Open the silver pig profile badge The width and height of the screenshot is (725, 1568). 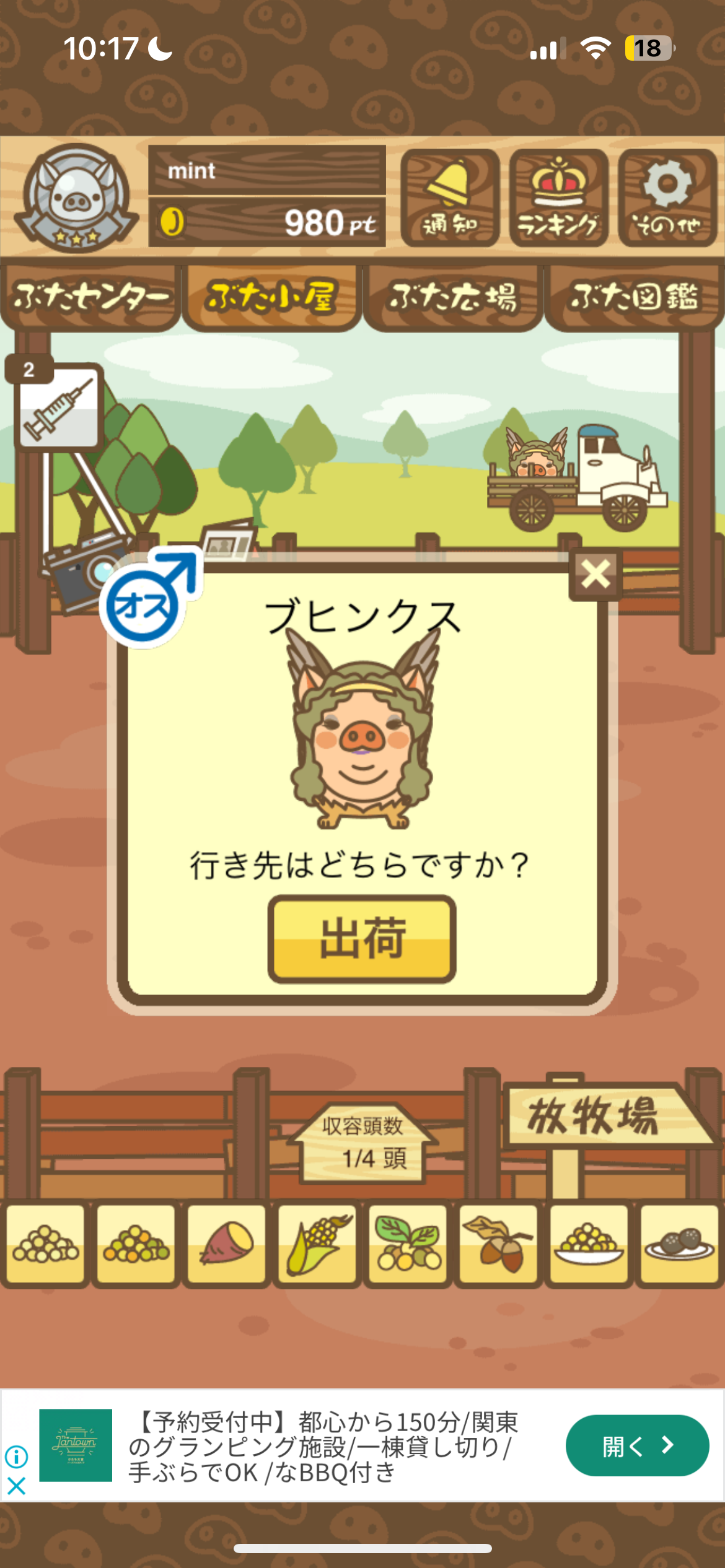76,198
